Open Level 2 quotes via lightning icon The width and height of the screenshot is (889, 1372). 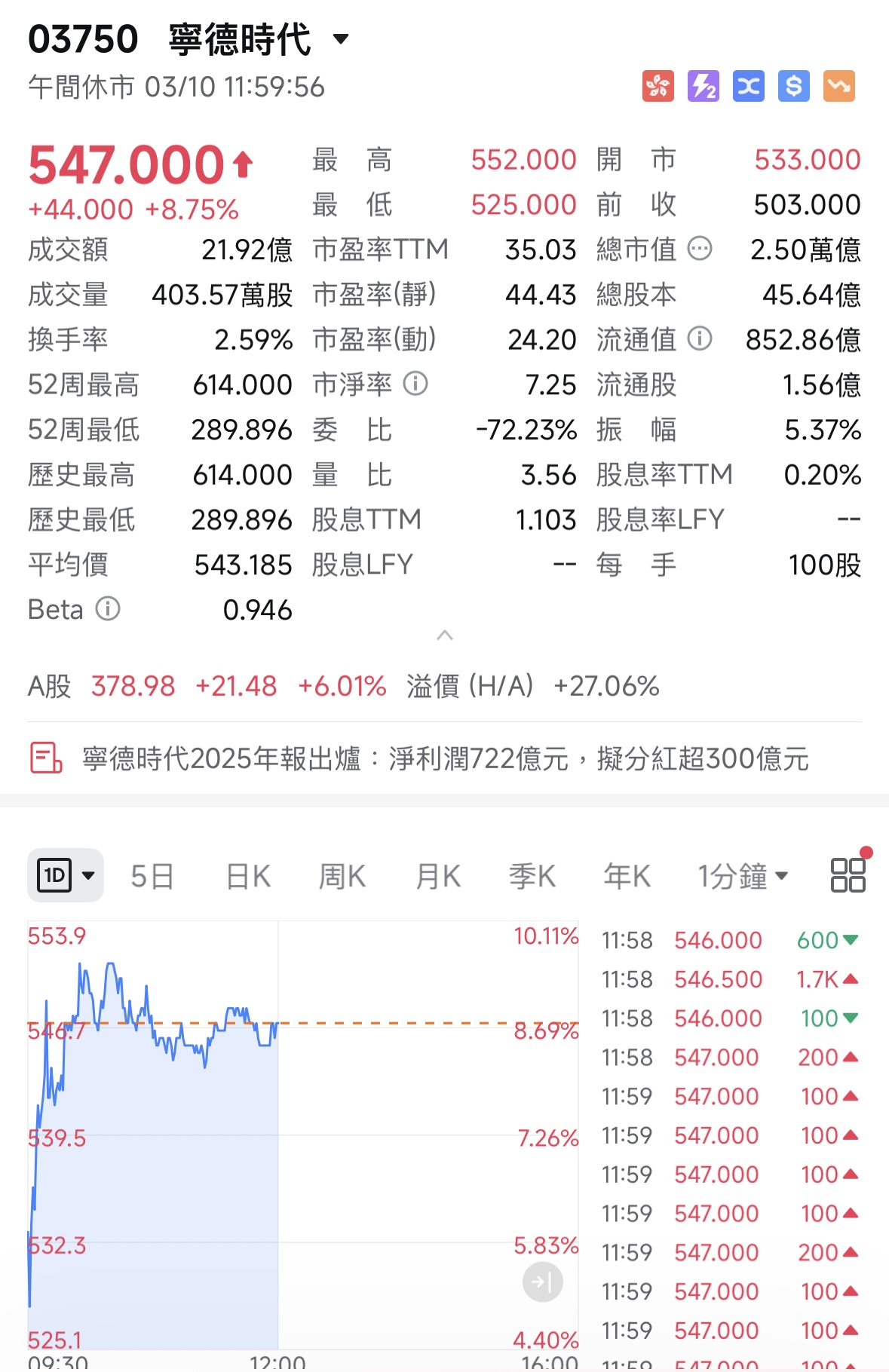tap(702, 86)
